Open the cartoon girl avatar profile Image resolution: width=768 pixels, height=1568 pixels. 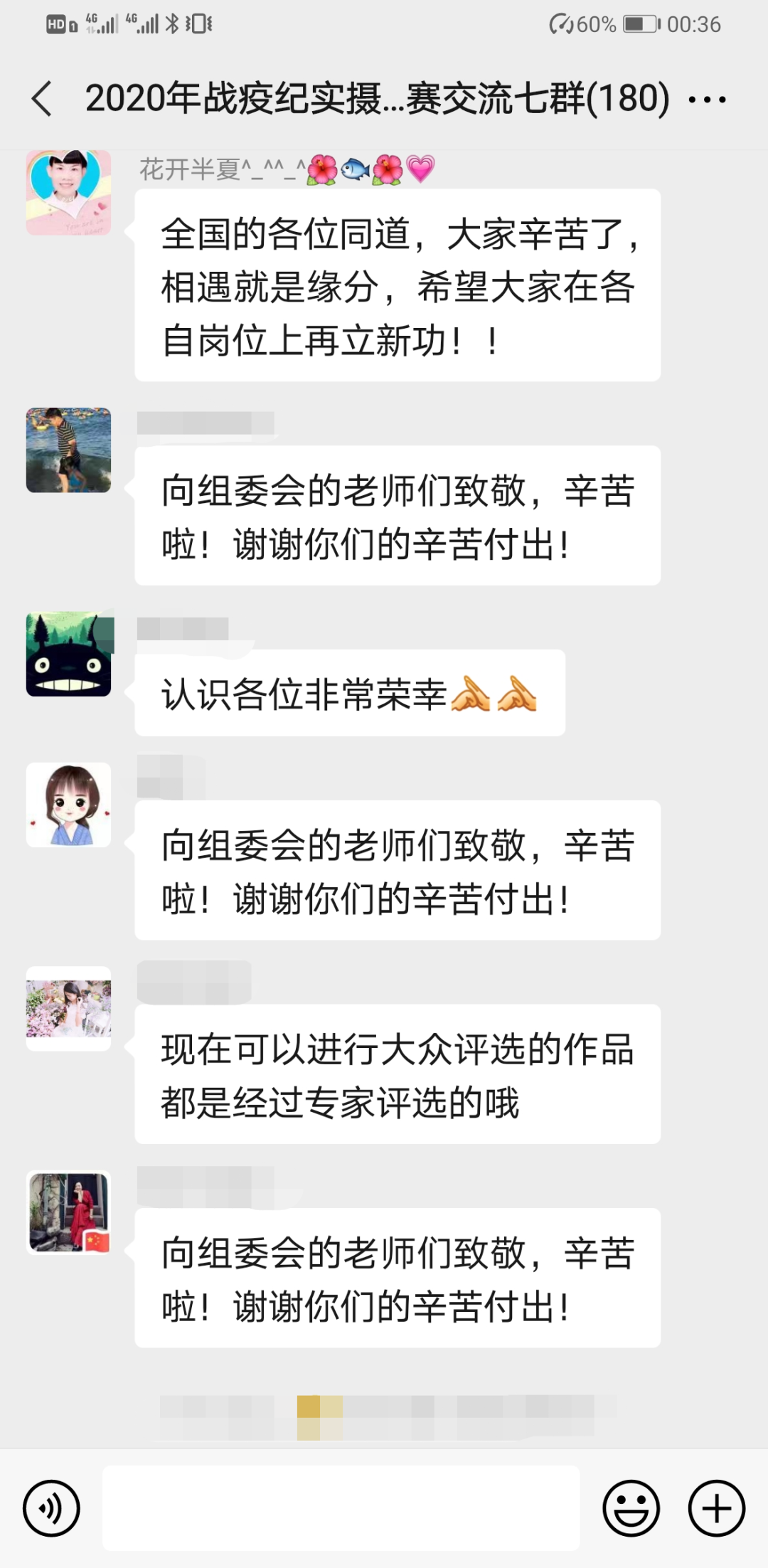(69, 805)
